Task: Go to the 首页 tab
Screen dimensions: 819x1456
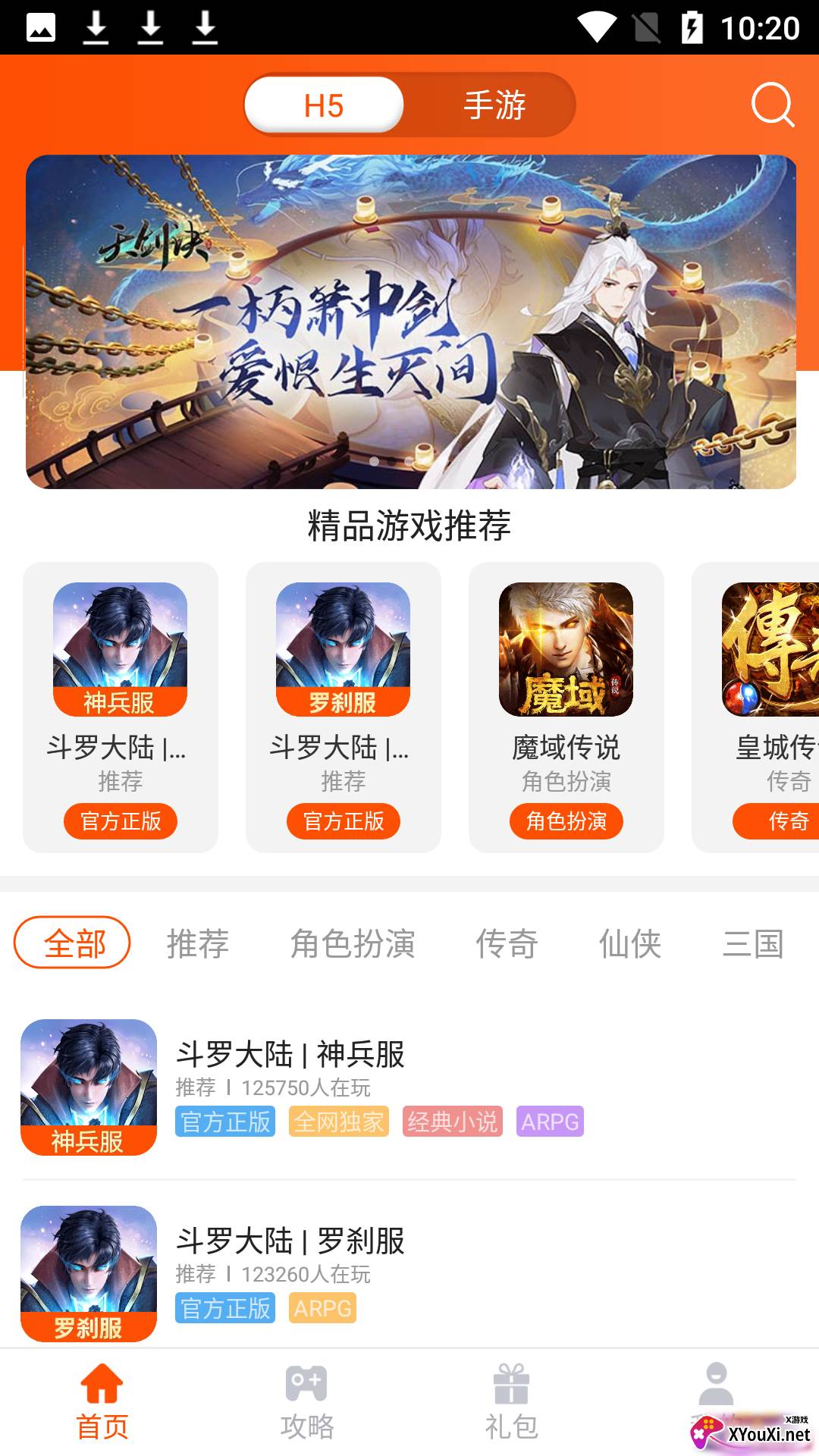Action: pyautogui.click(x=102, y=1401)
